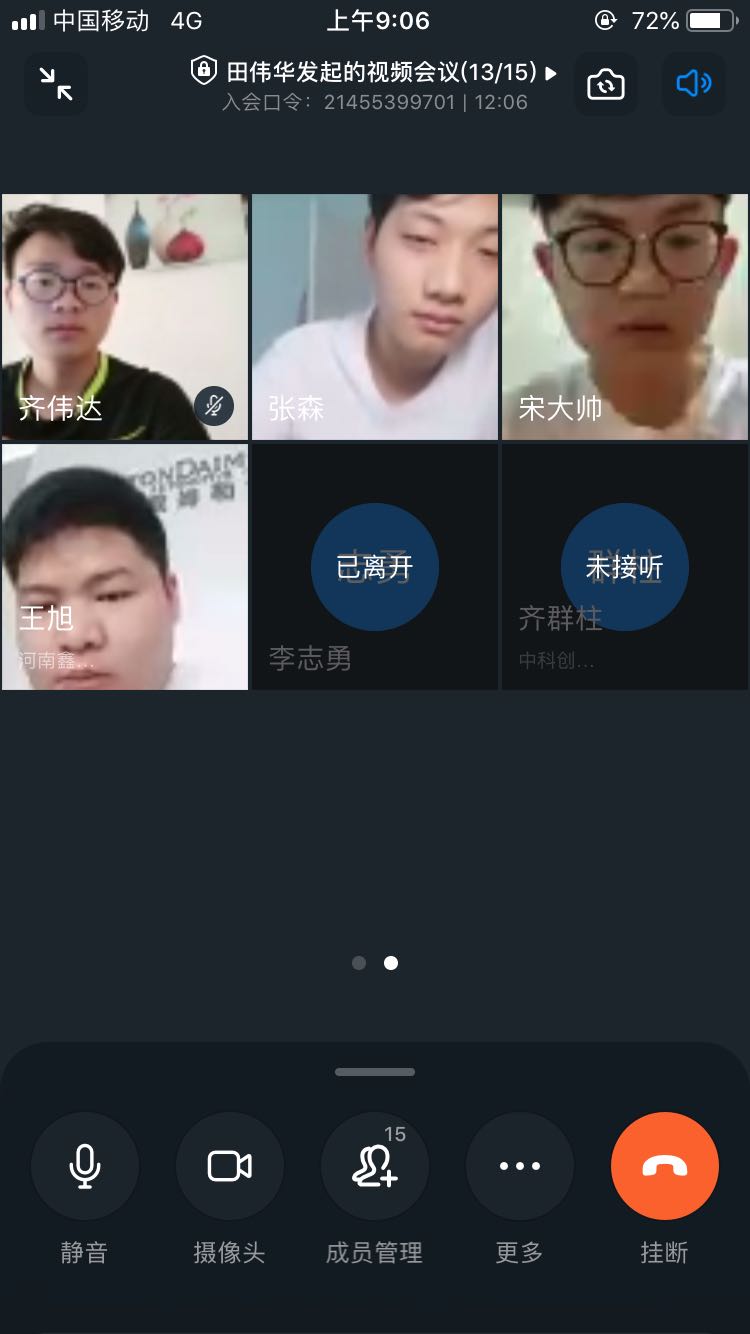Toggle the camera with 摄像头

(x=230, y=1166)
